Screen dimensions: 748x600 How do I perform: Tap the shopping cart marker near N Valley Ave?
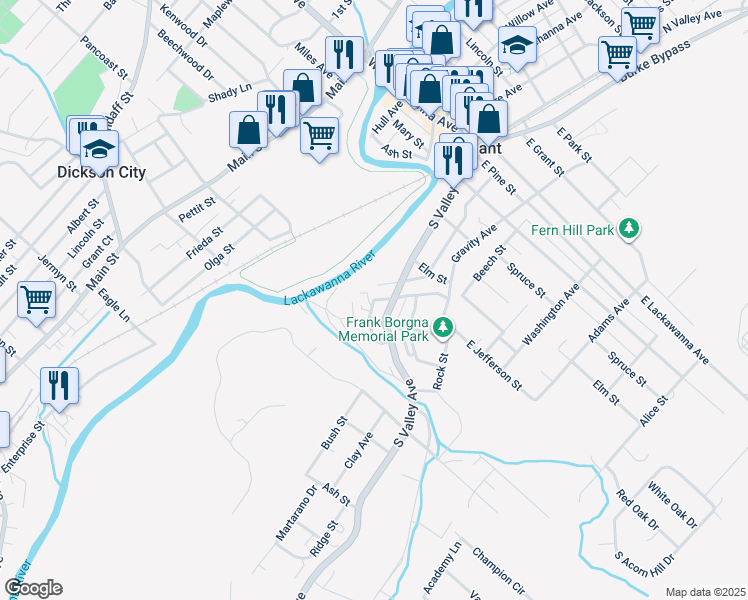point(641,29)
